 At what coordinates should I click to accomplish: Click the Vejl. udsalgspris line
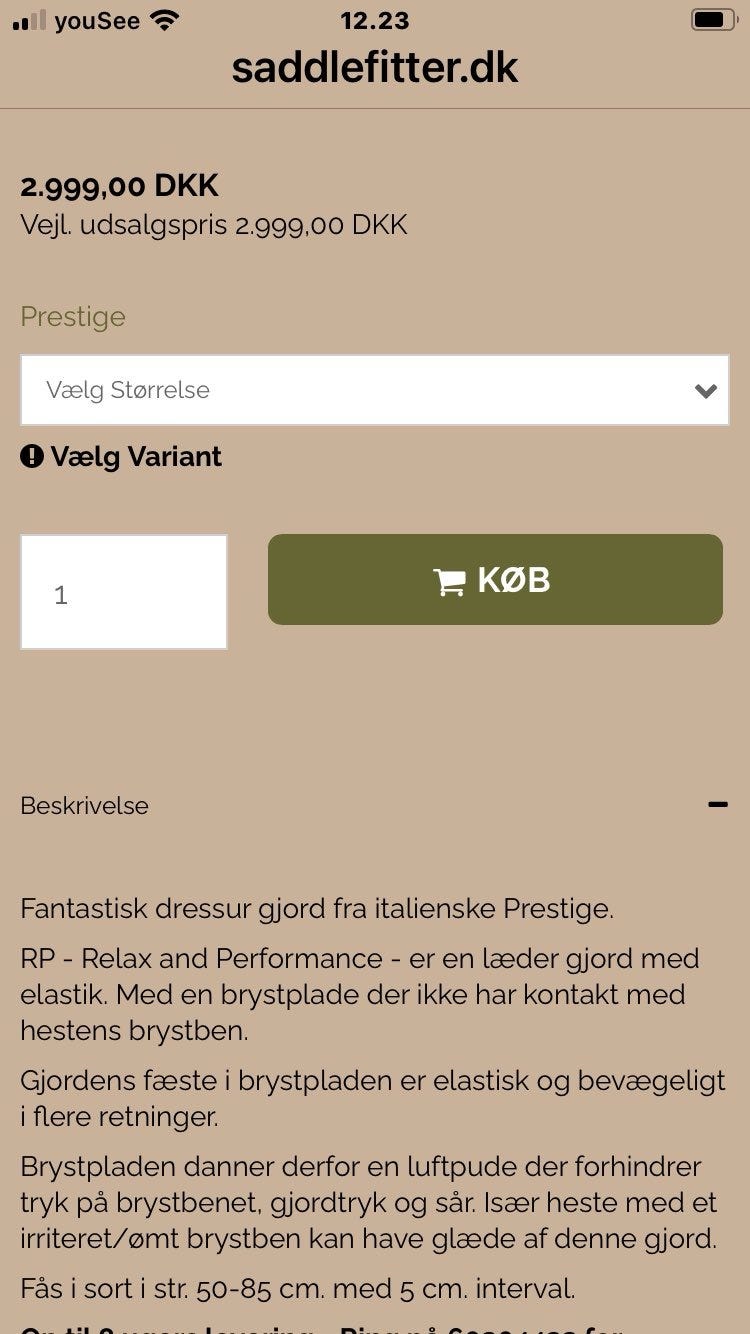pyautogui.click(x=214, y=224)
